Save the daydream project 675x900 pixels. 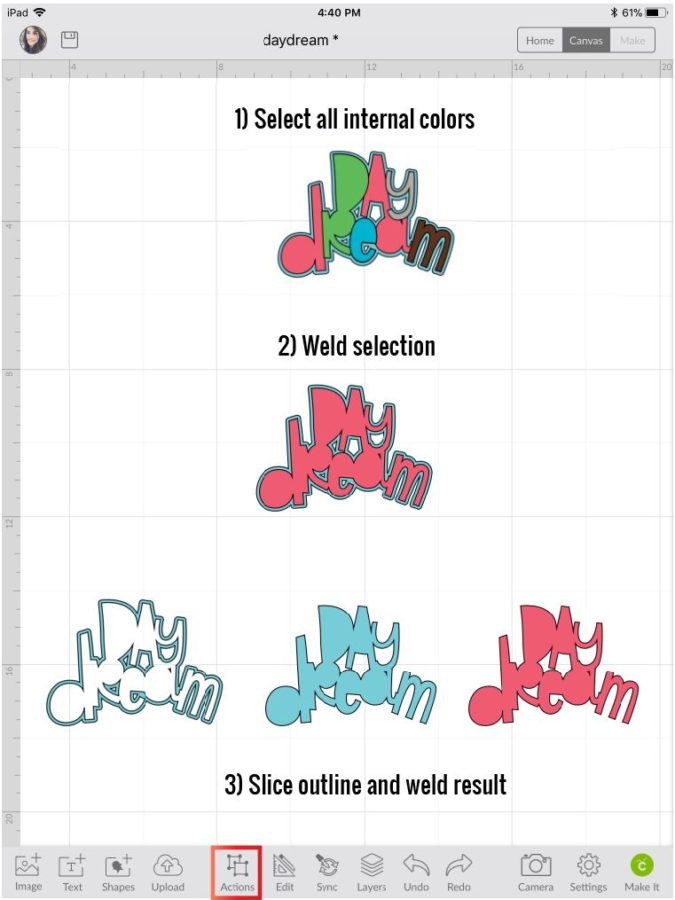point(70,40)
